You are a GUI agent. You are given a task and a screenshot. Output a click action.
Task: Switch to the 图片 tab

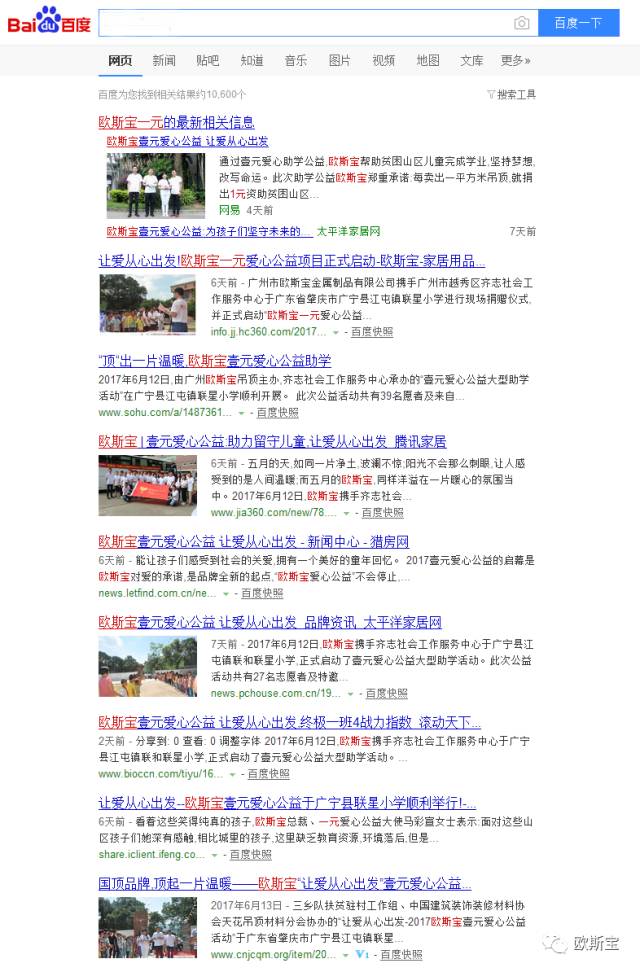tap(339, 60)
